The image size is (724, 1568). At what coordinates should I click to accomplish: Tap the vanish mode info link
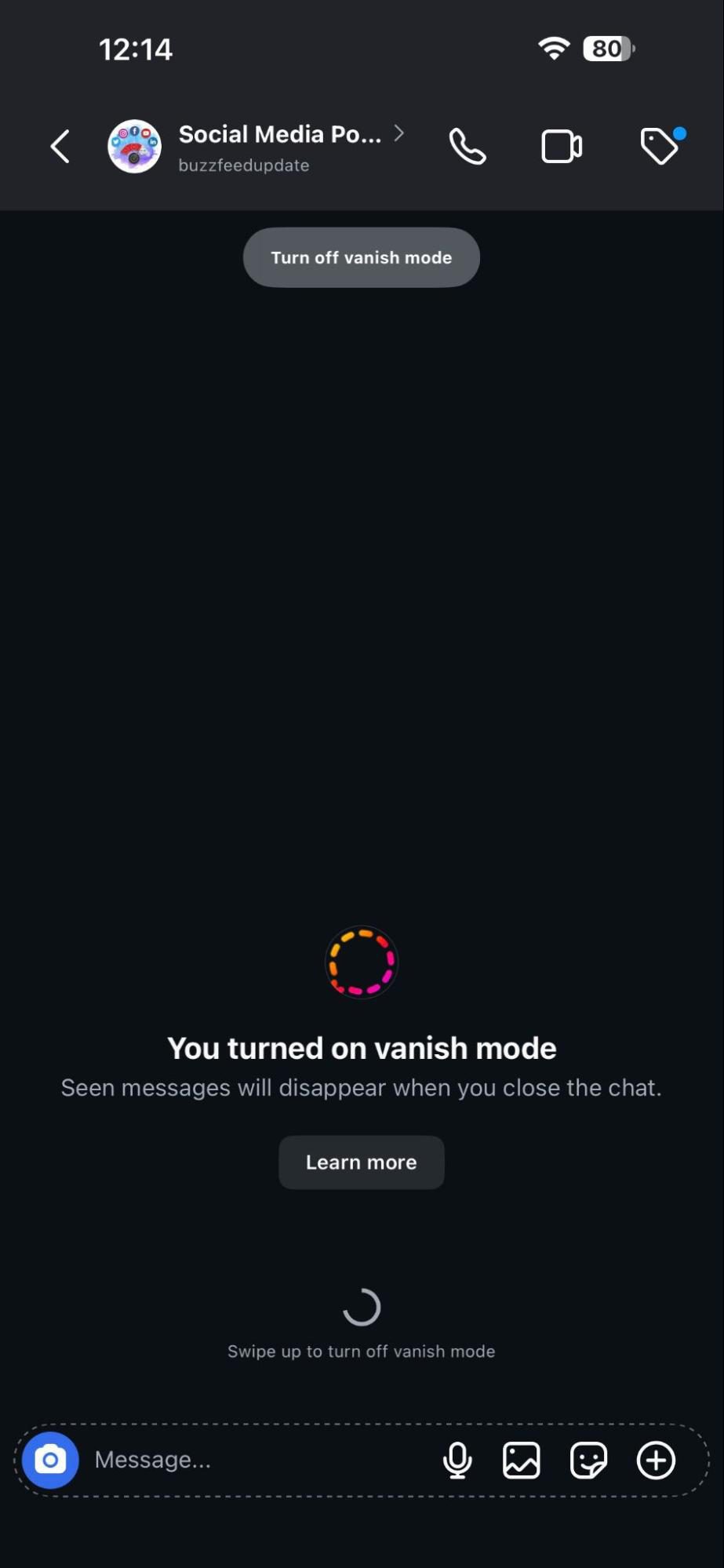point(361,1162)
